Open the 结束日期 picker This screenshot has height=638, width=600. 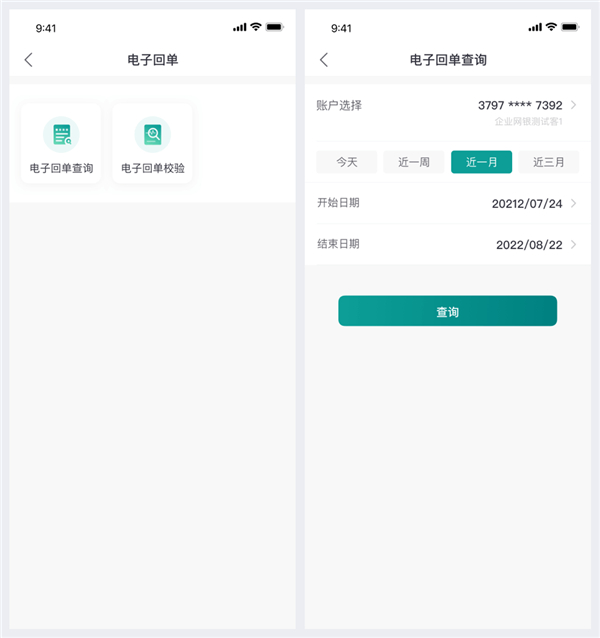coord(447,244)
